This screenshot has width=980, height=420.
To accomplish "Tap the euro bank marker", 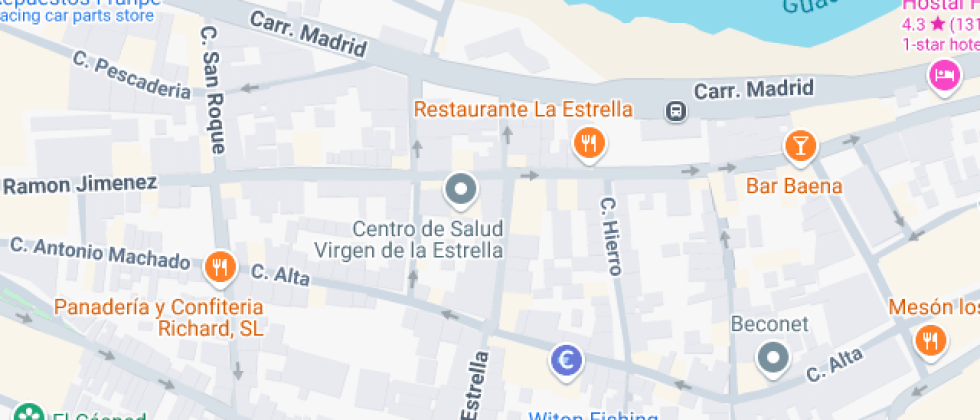I will pyautogui.click(x=566, y=362).
